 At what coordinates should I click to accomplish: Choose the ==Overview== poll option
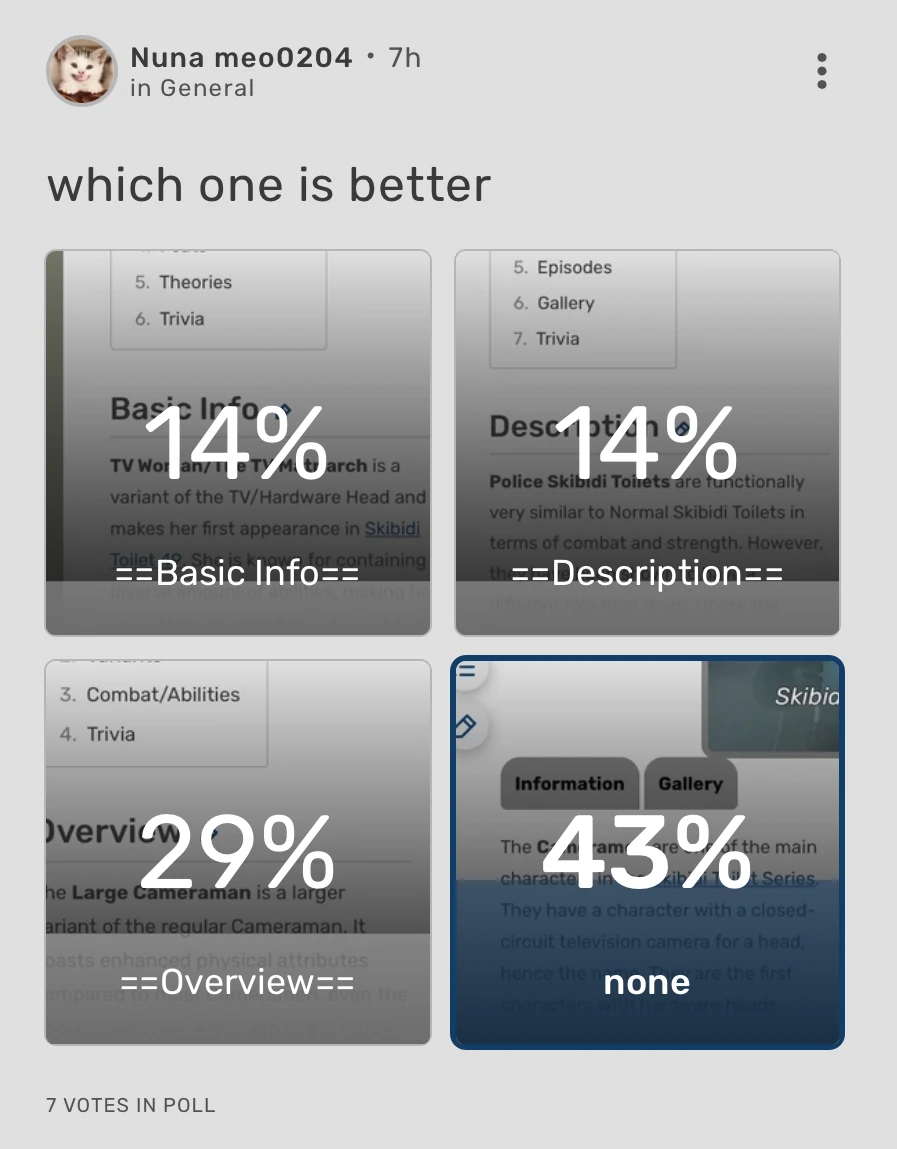238,852
